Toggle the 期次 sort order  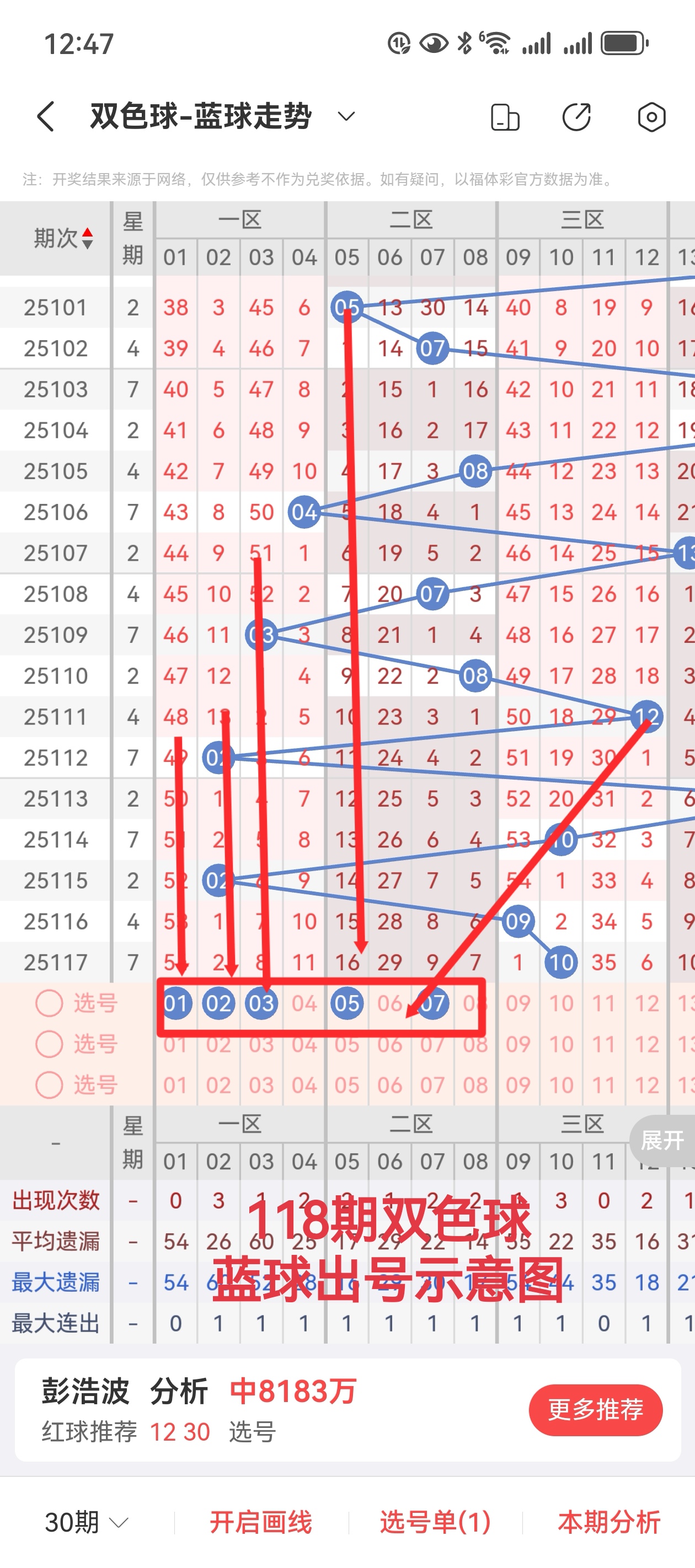[x=63, y=238]
